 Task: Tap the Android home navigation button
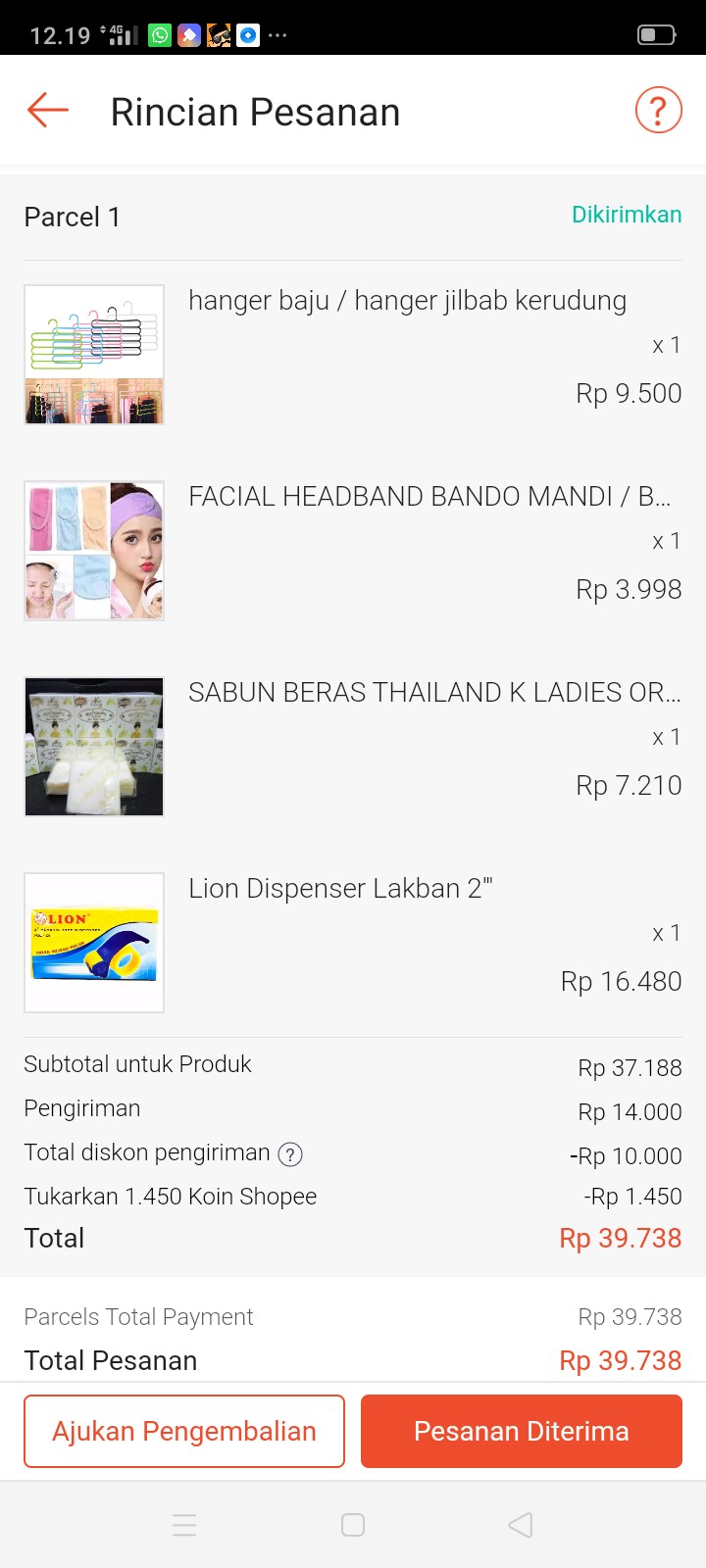(x=352, y=1525)
